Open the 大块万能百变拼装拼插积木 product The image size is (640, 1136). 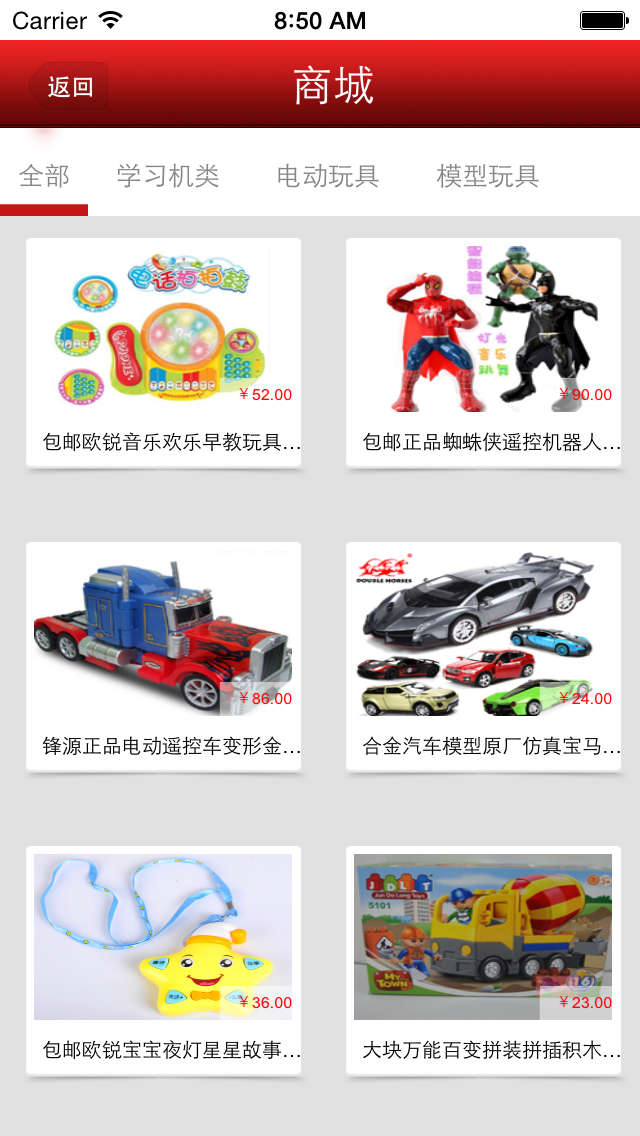(x=483, y=961)
